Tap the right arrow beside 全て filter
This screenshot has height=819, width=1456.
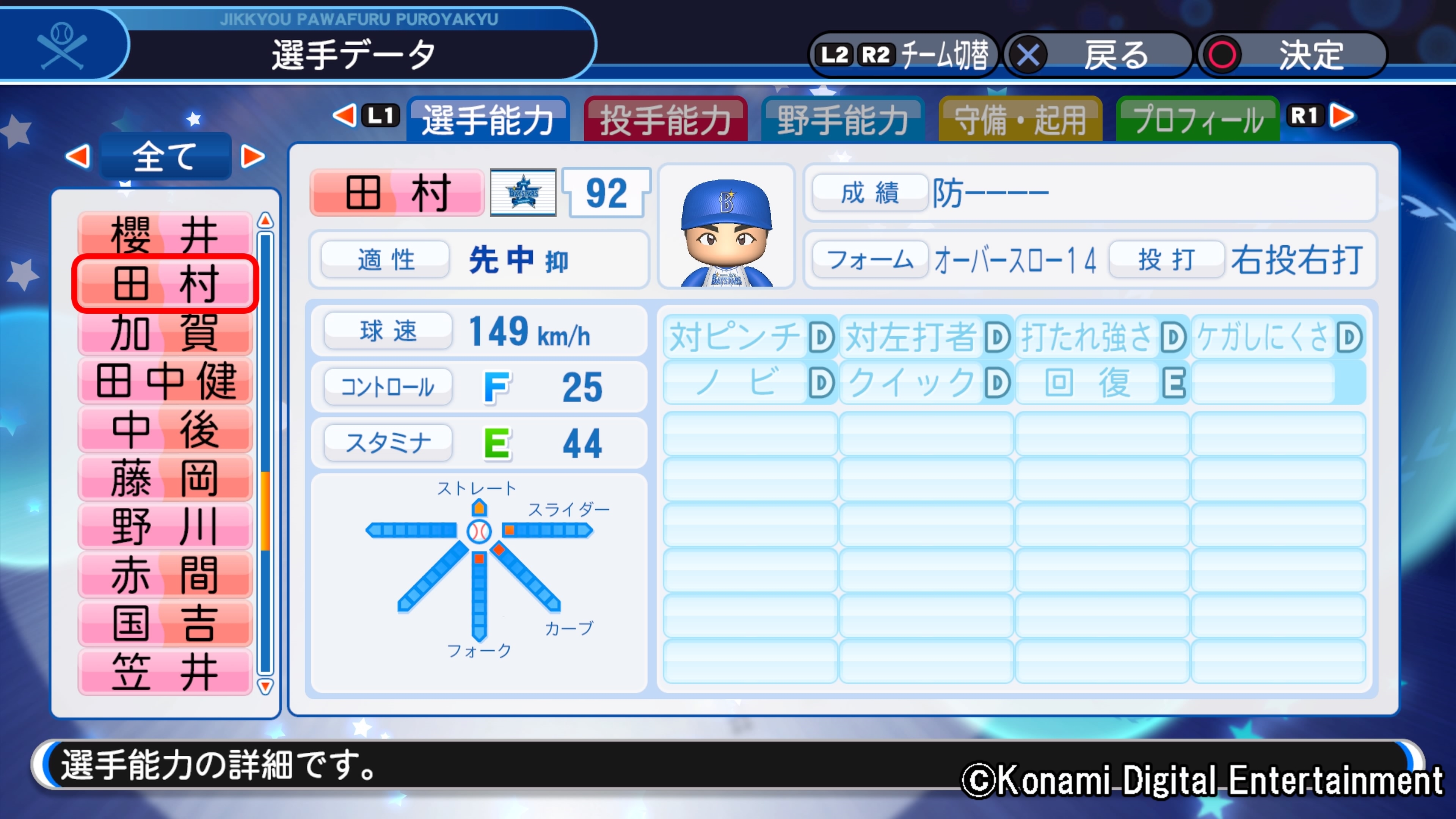coord(253,157)
